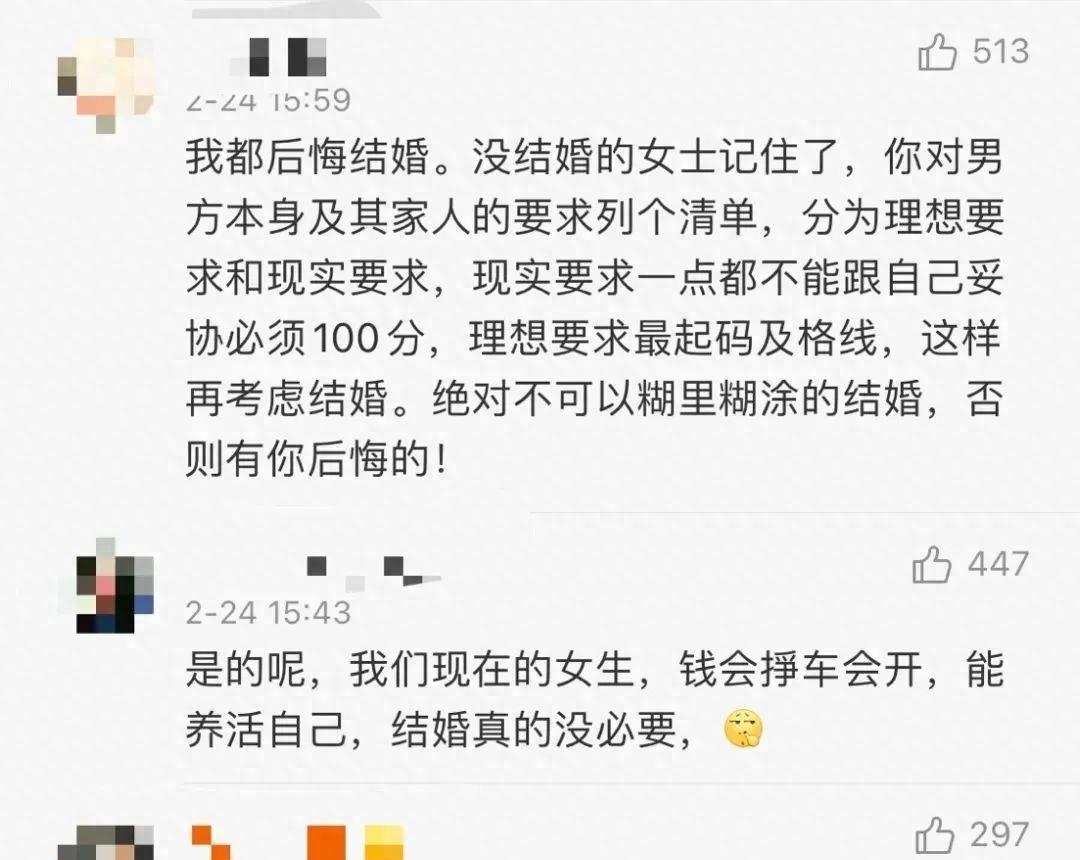The image size is (1080, 860).
Task: Like the comment with 297 likes
Action: 936,835
